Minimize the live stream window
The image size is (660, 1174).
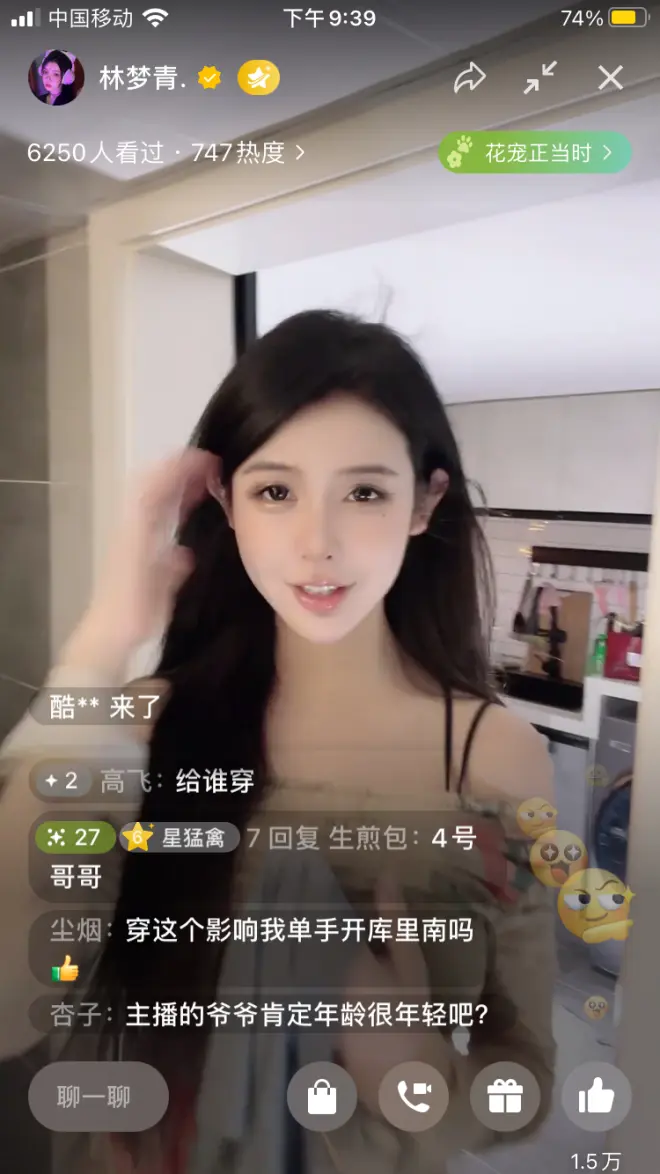click(x=541, y=78)
